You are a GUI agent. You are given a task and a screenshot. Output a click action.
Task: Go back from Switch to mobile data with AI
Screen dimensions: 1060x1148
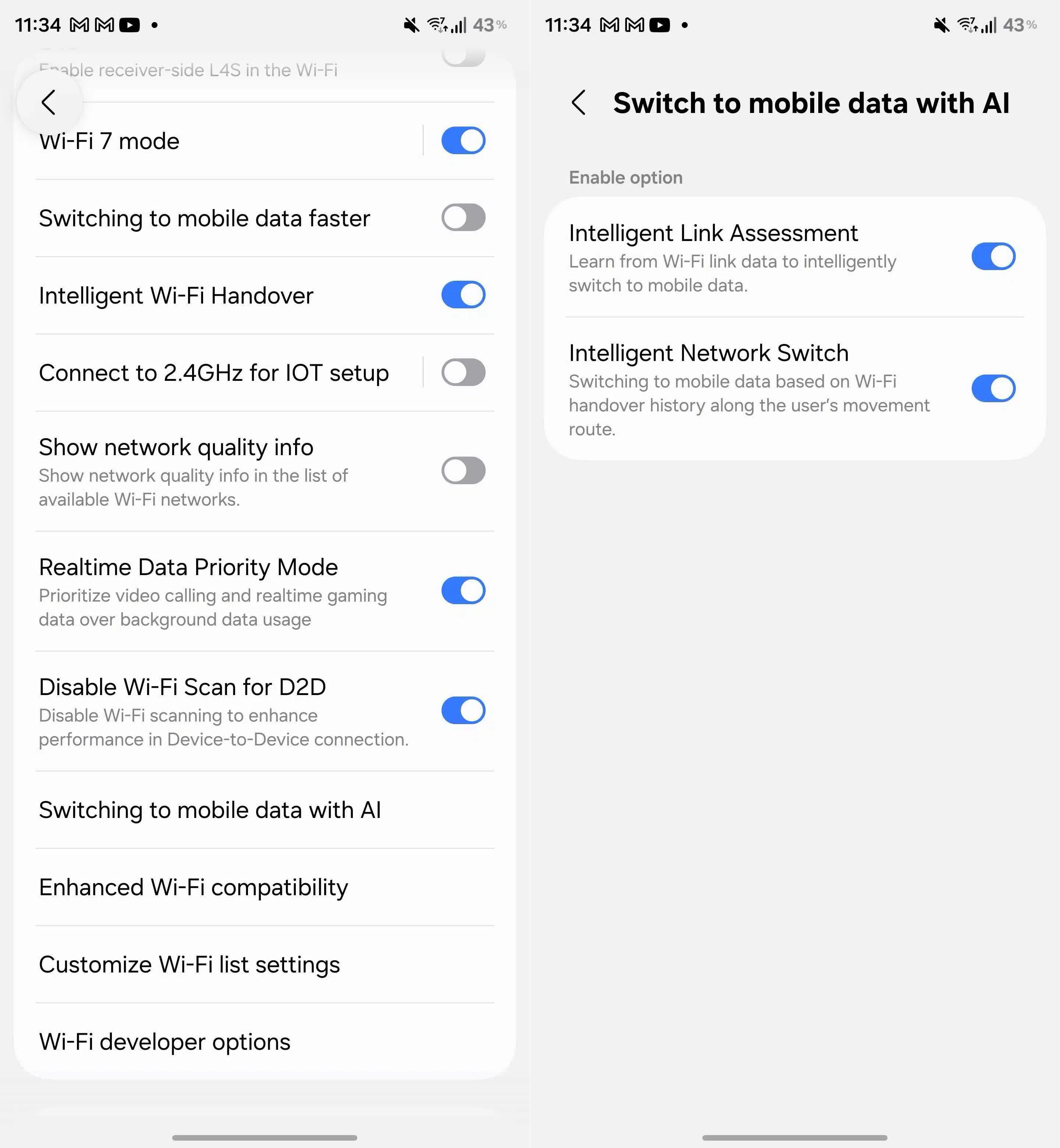click(x=579, y=103)
